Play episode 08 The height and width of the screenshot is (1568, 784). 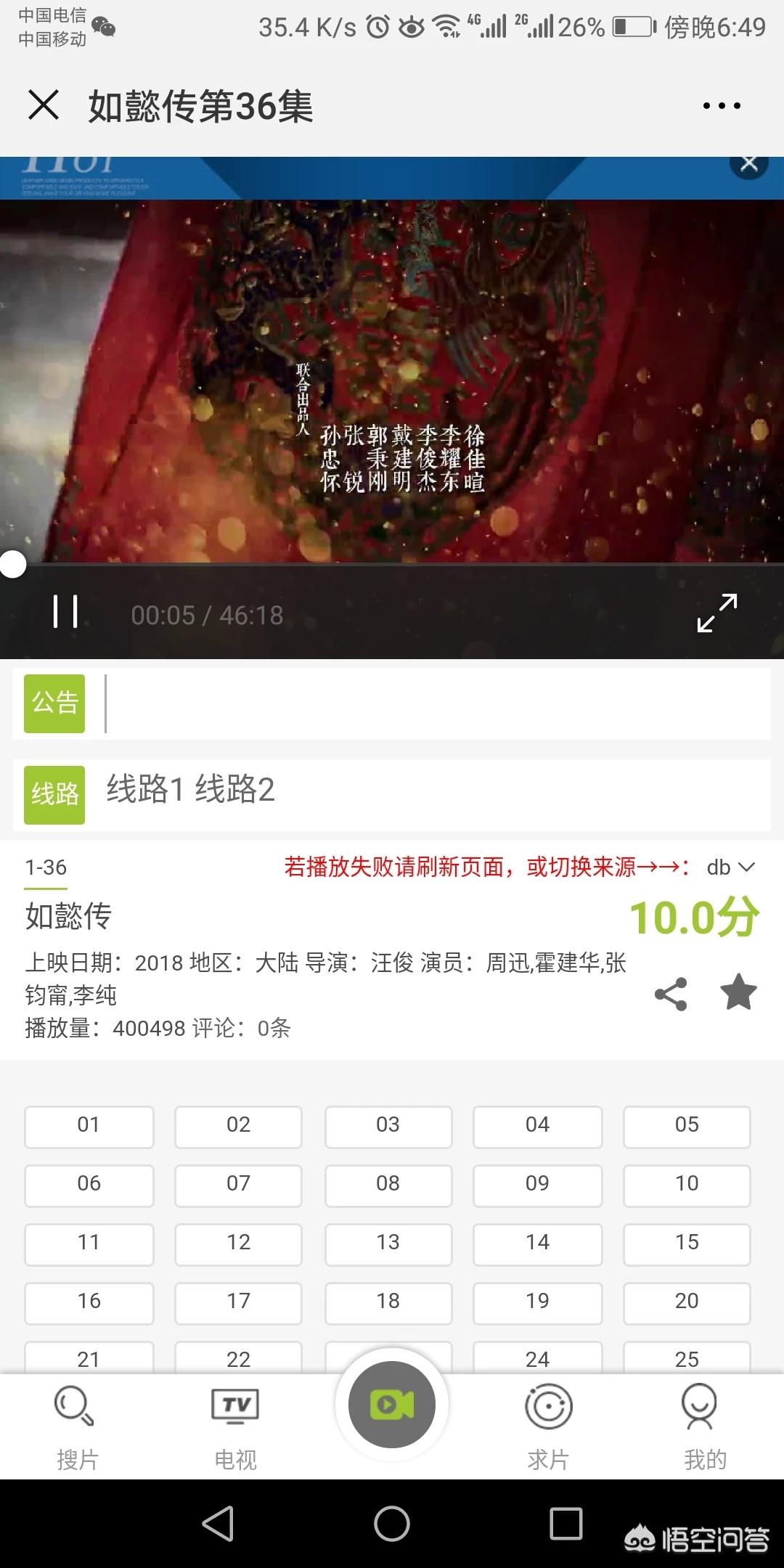(x=388, y=1185)
